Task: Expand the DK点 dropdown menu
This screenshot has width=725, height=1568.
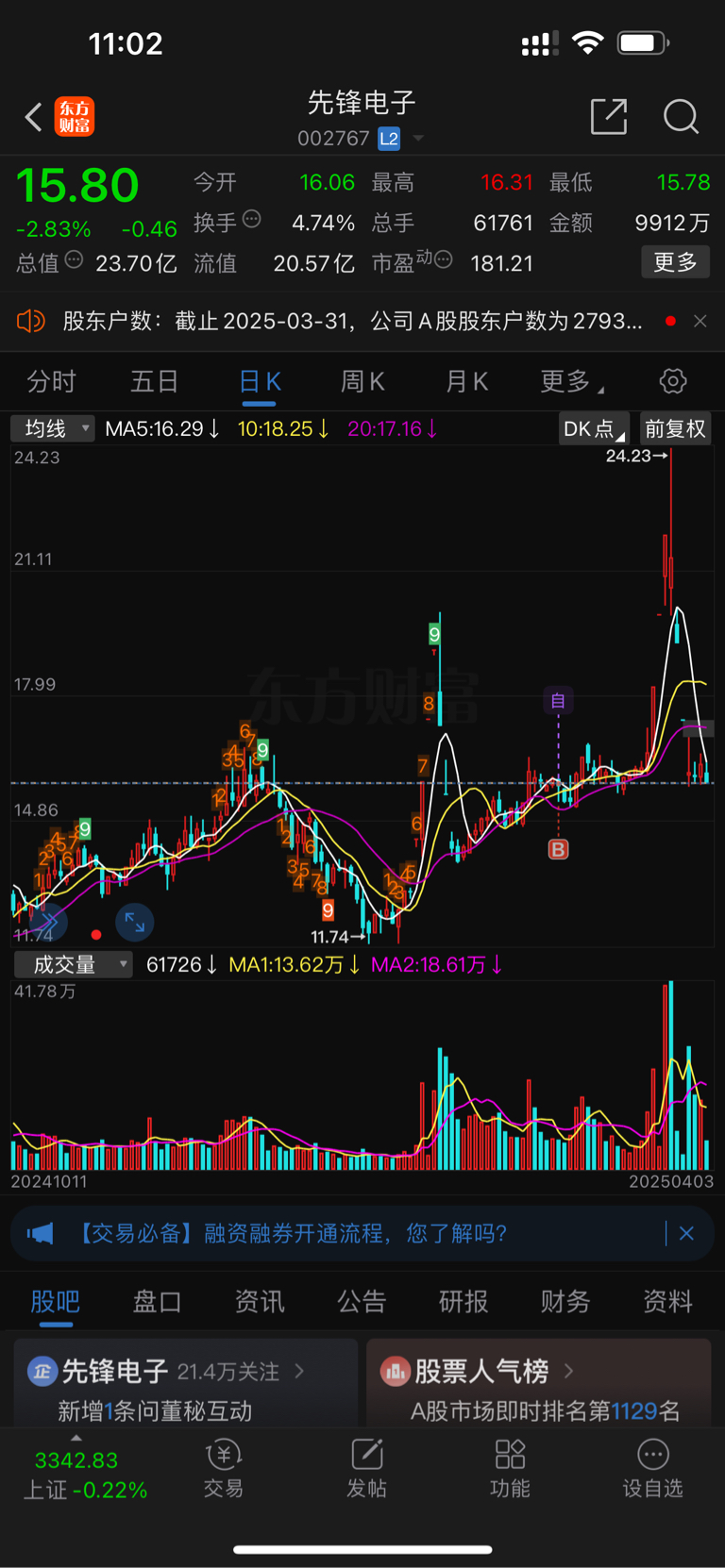Action: 593,428
